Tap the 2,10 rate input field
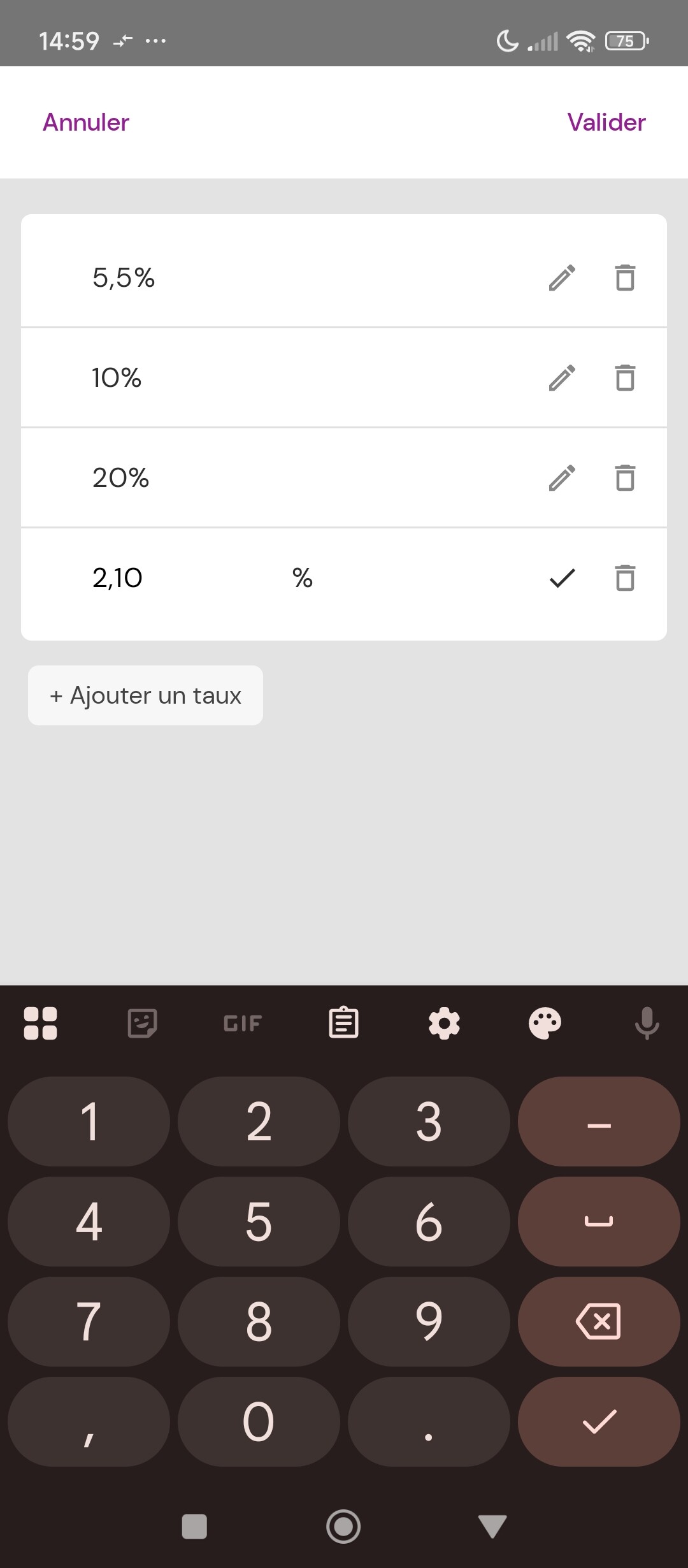Screen dimensions: 688x1568 (178, 578)
